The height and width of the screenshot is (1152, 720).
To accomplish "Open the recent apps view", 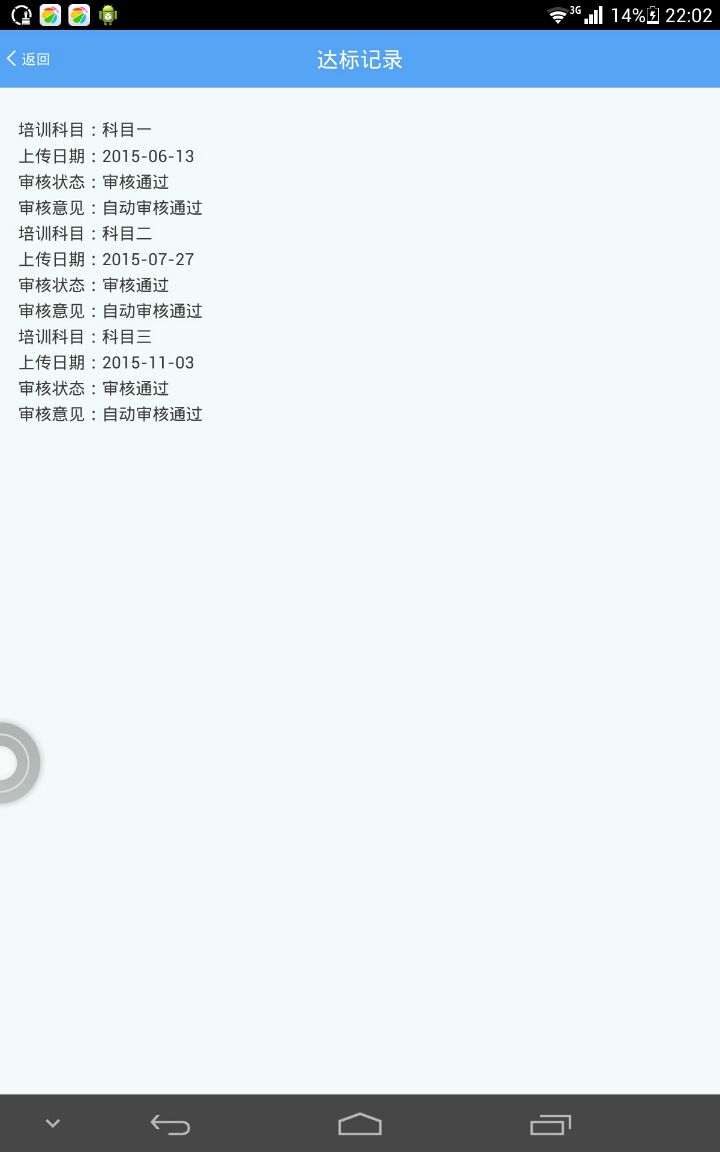I will (x=550, y=1124).
